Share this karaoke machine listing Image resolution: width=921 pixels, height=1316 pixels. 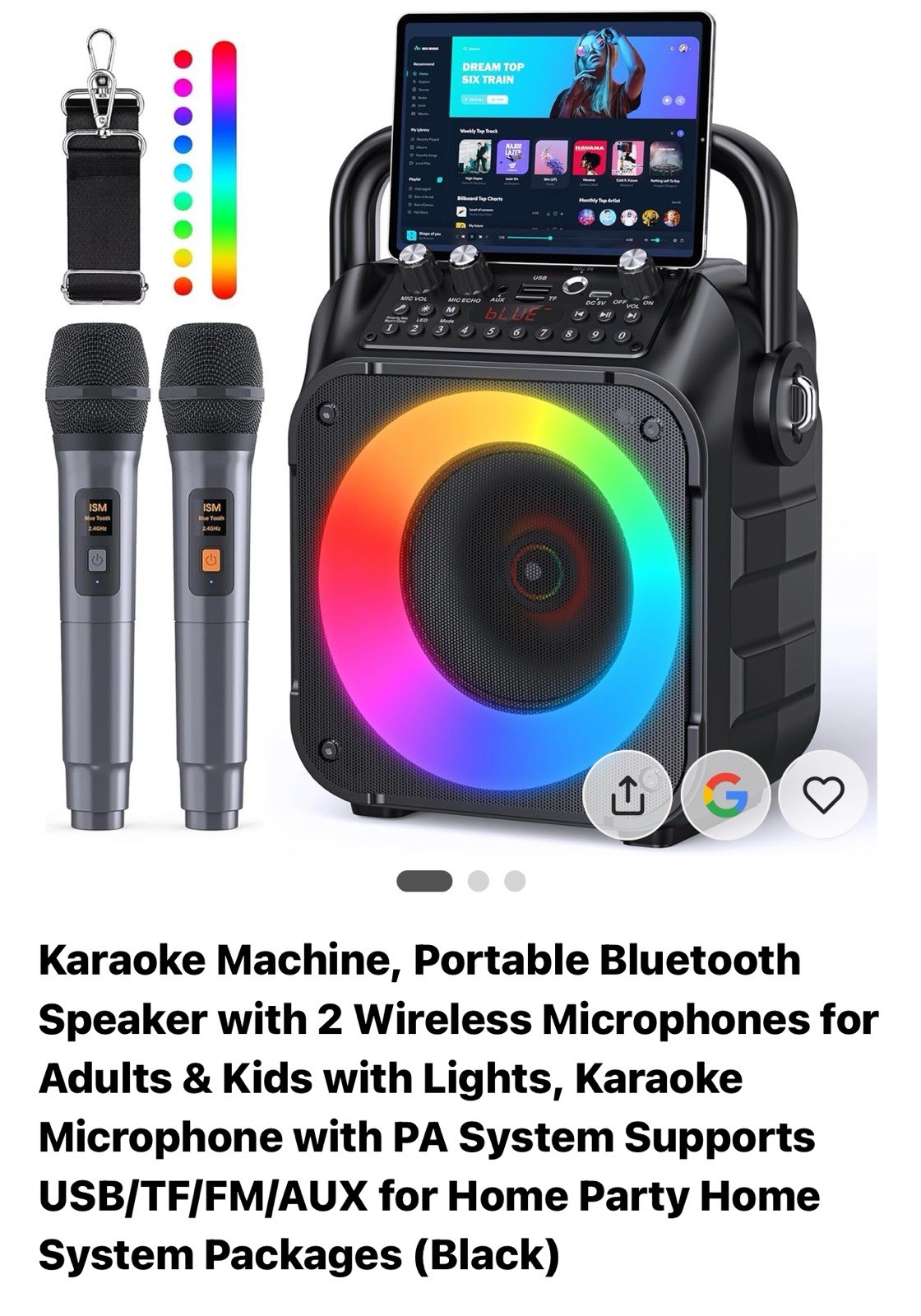(627, 795)
